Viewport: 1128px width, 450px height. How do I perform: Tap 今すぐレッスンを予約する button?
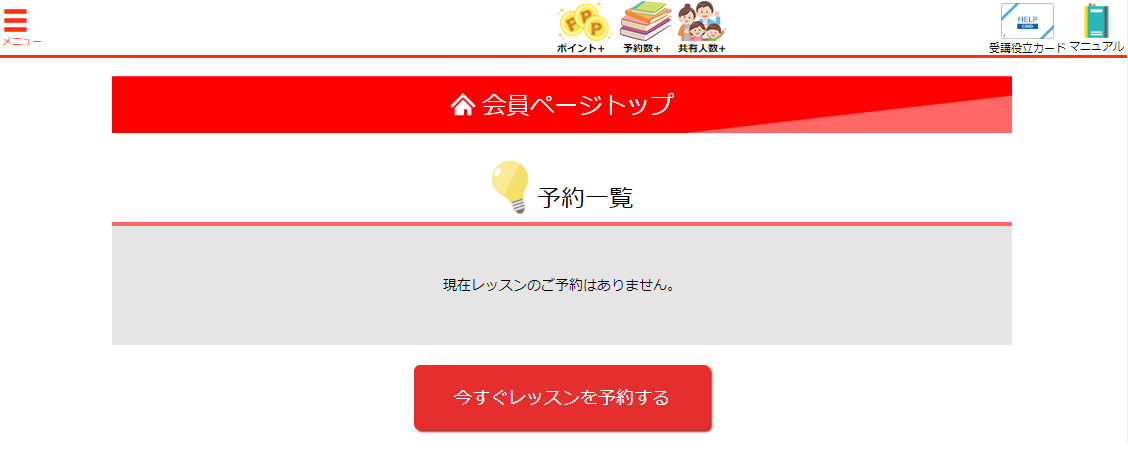click(562, 398)
